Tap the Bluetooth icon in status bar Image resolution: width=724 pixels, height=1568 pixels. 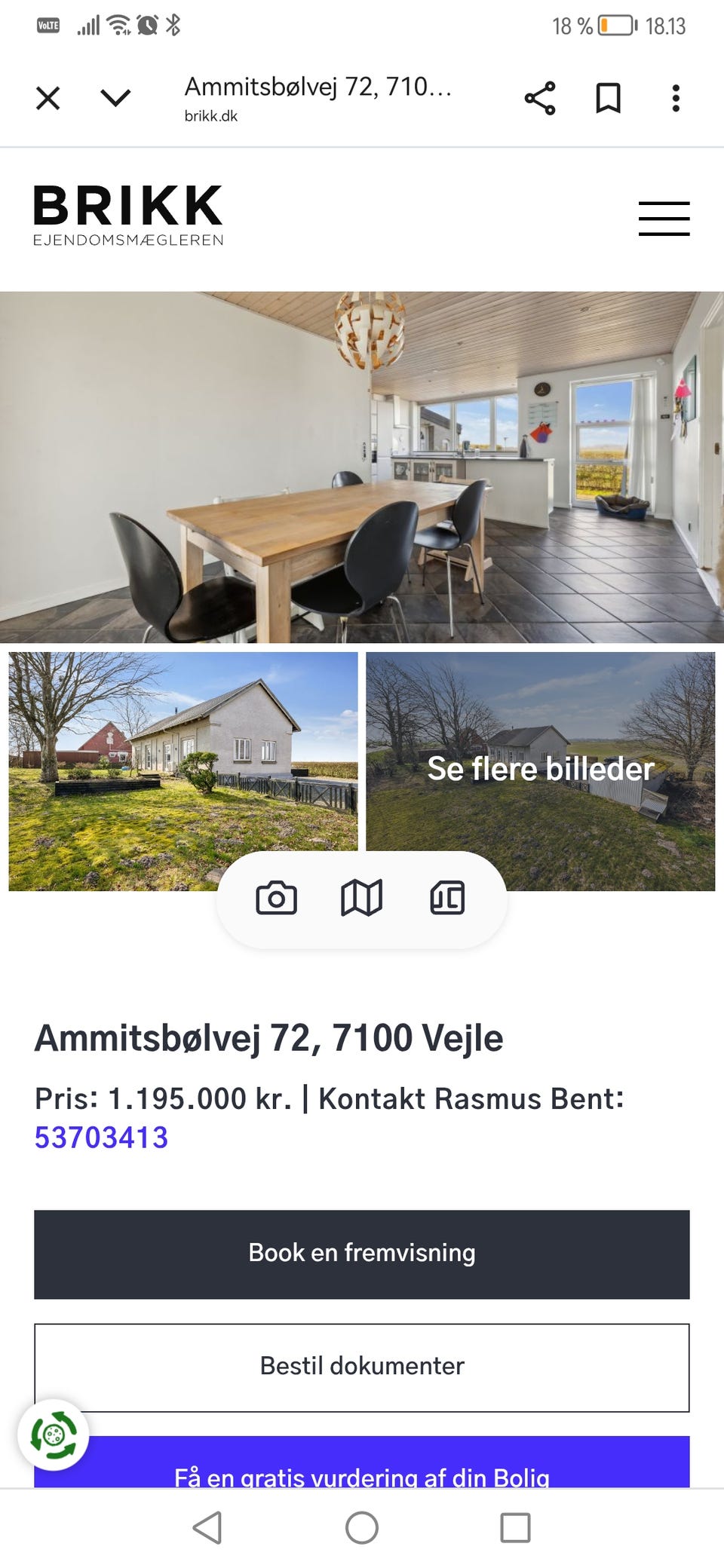174,23
